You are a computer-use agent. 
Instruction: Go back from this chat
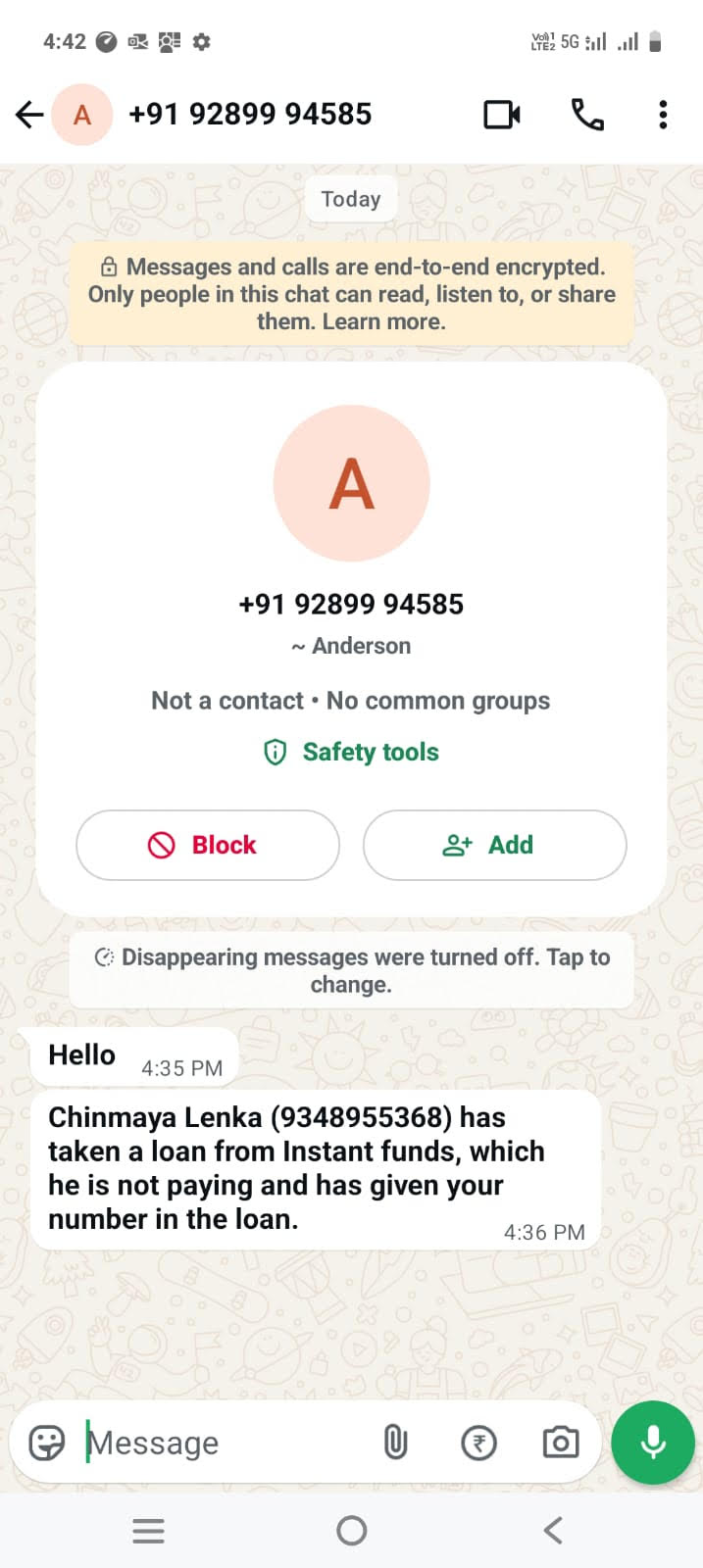coord(29,115)
